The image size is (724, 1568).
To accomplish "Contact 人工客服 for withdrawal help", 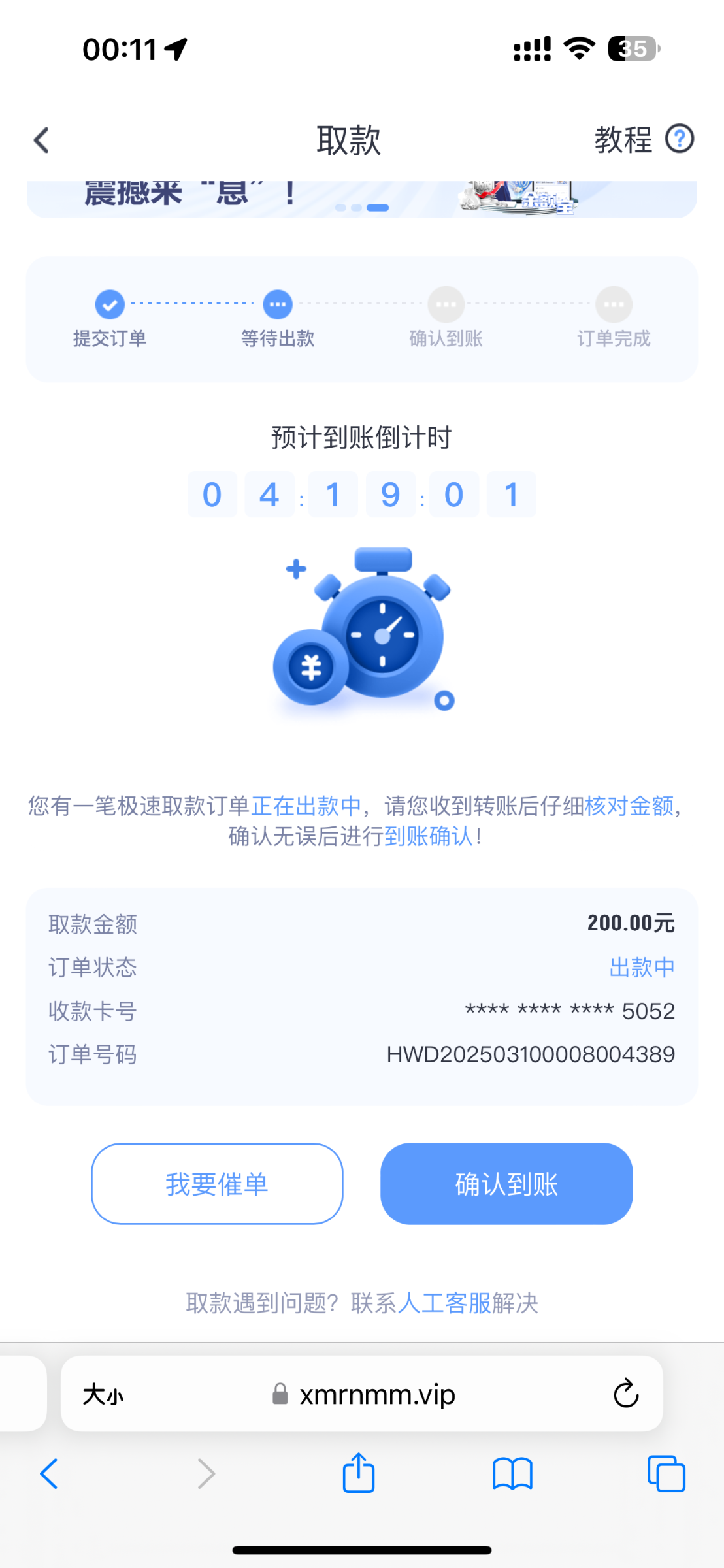I will pos(444,1303).
